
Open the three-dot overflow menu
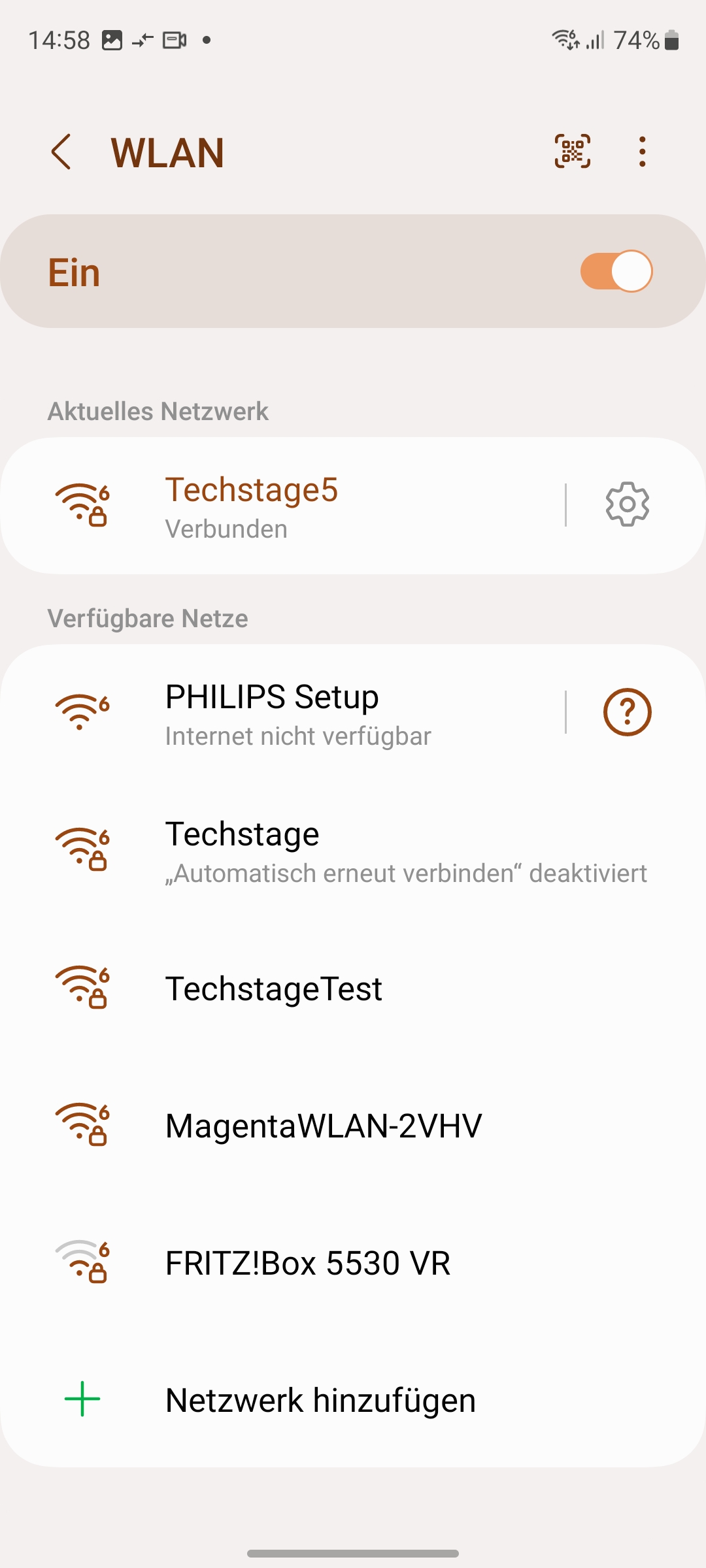point(643,152)
